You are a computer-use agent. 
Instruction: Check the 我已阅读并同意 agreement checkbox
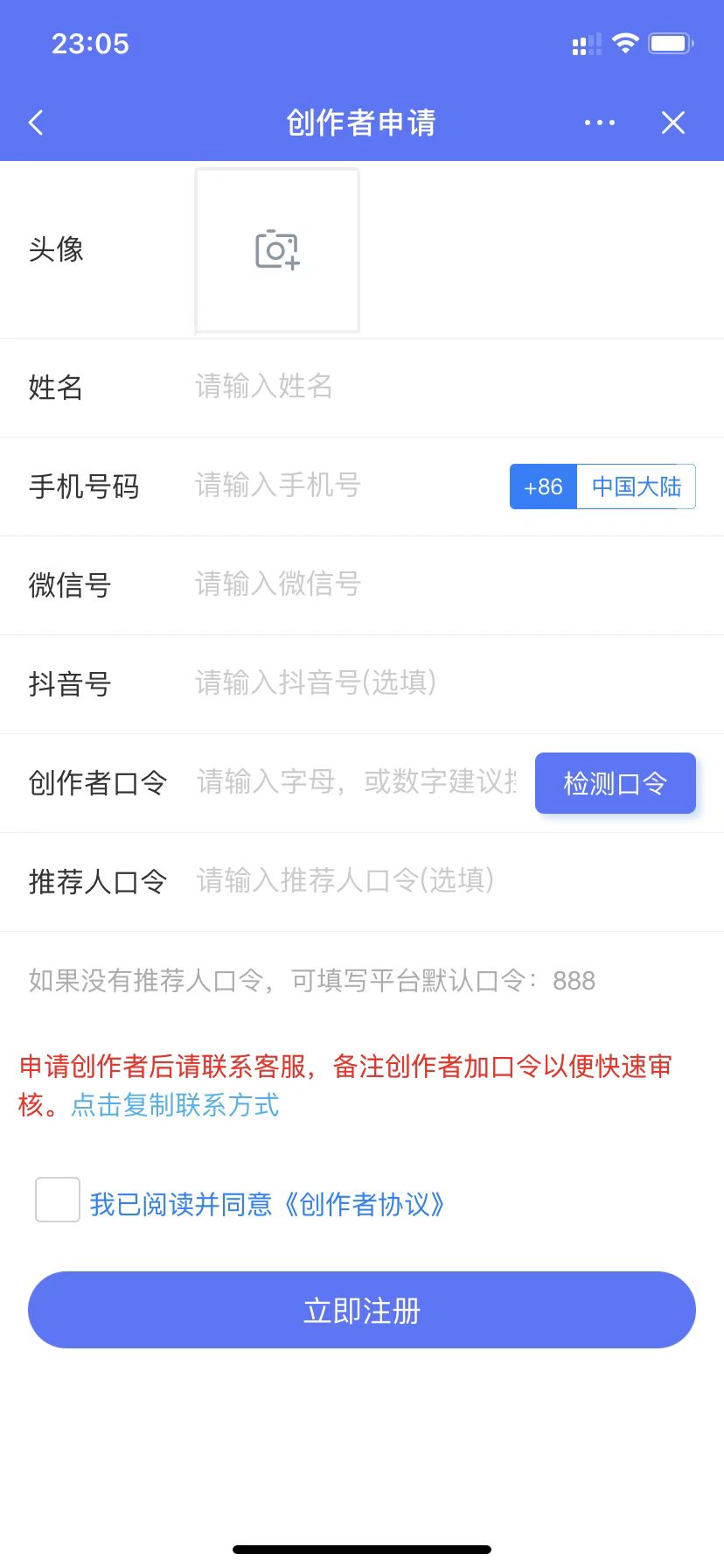pos(58,1200)
